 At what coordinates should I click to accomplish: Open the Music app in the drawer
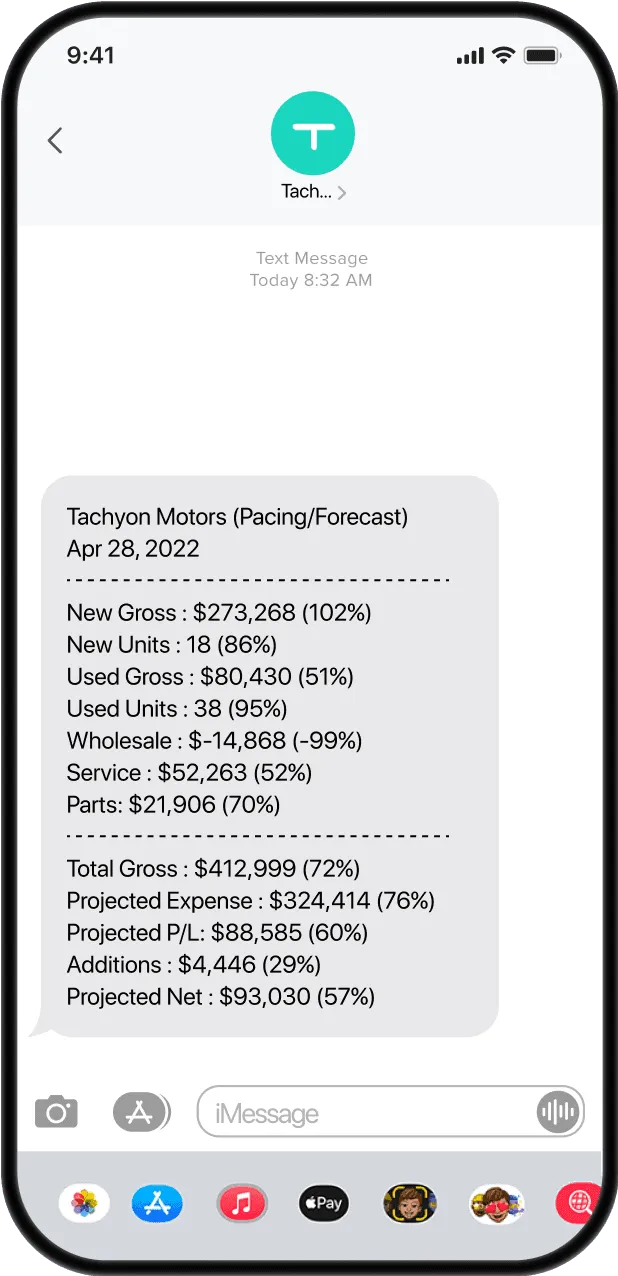241,1203
